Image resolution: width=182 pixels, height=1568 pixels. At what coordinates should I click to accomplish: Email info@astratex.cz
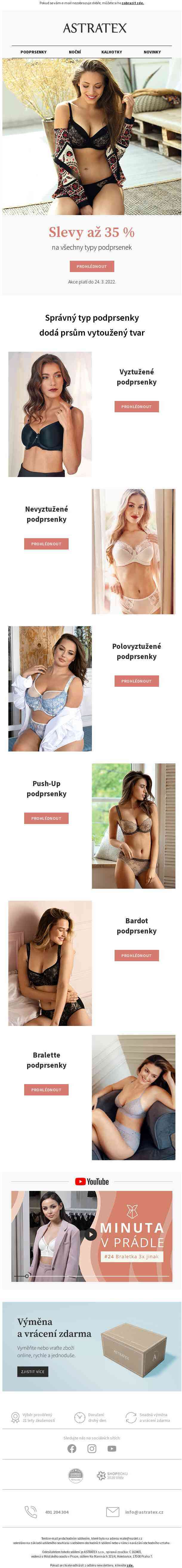144,1511
